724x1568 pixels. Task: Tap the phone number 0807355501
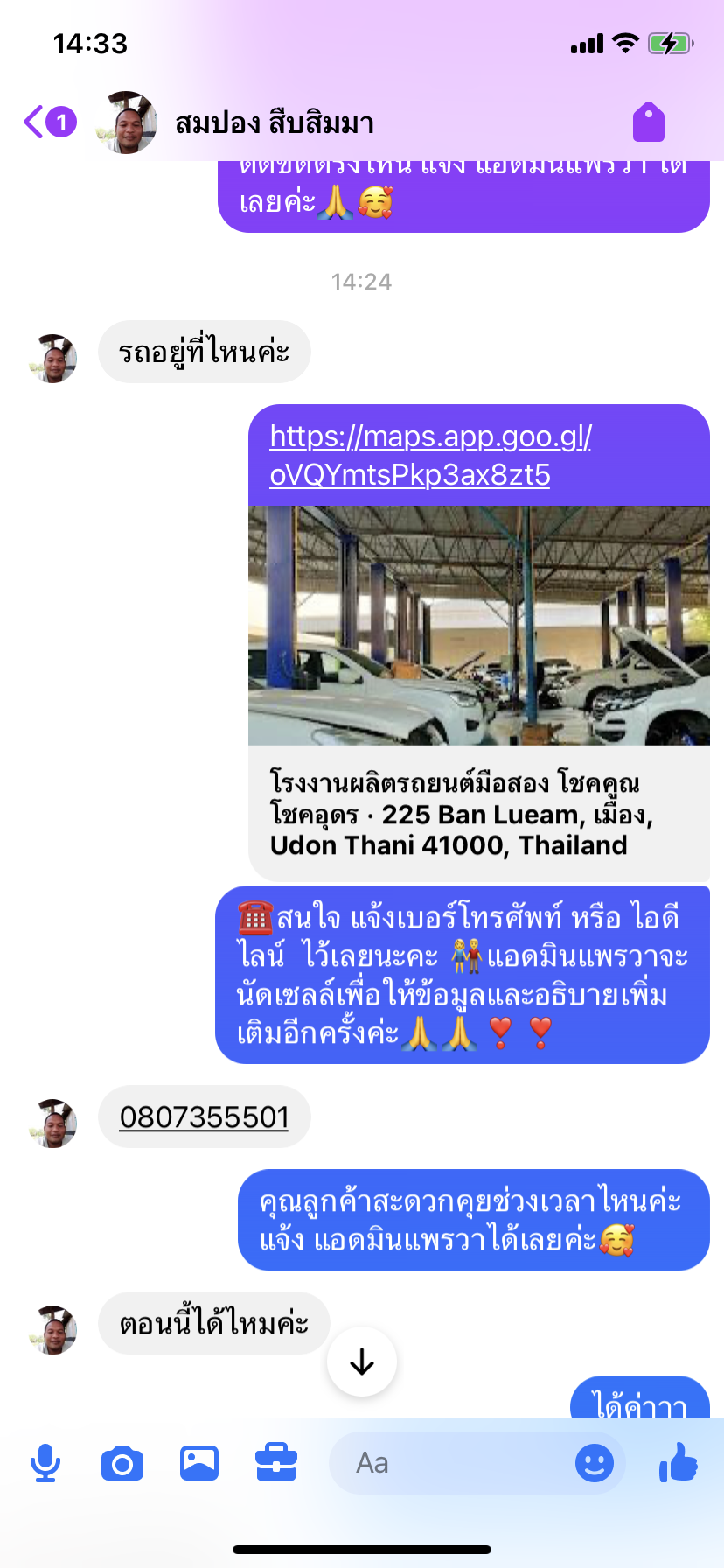204,1116
